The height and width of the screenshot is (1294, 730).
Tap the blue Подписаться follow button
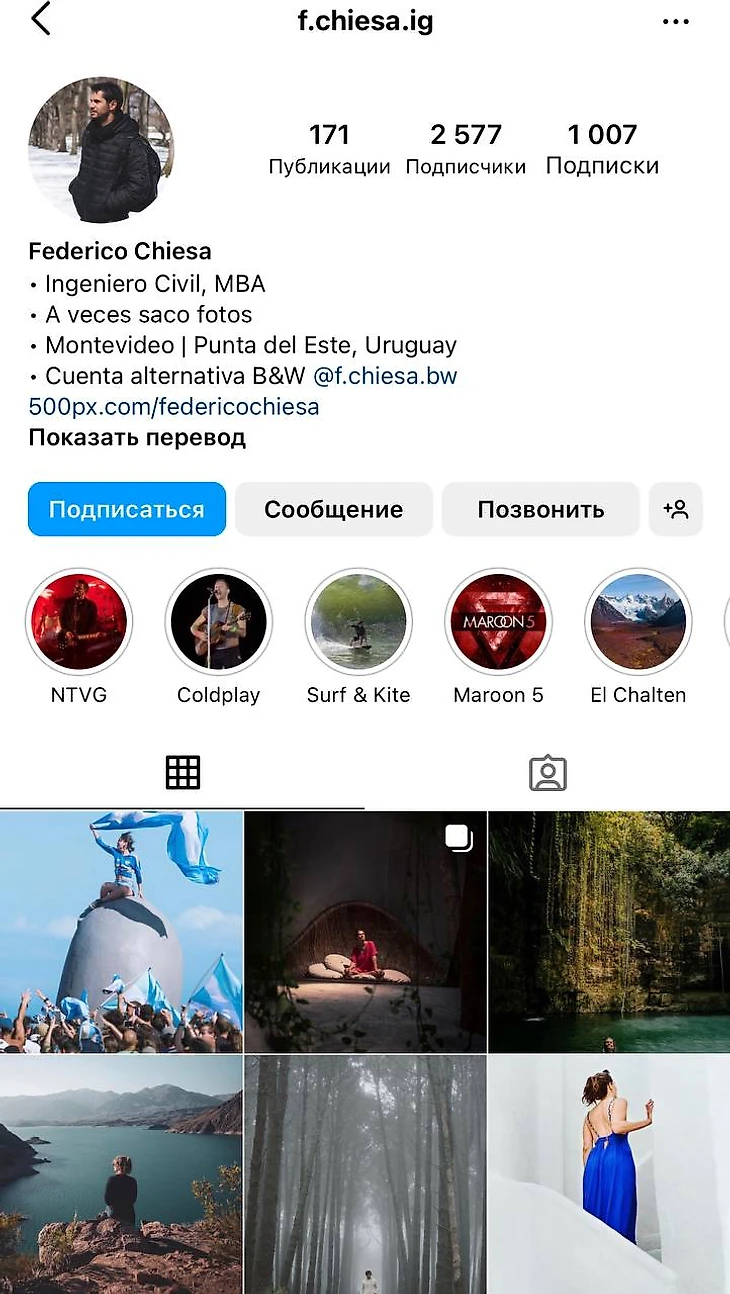(127, 509)
